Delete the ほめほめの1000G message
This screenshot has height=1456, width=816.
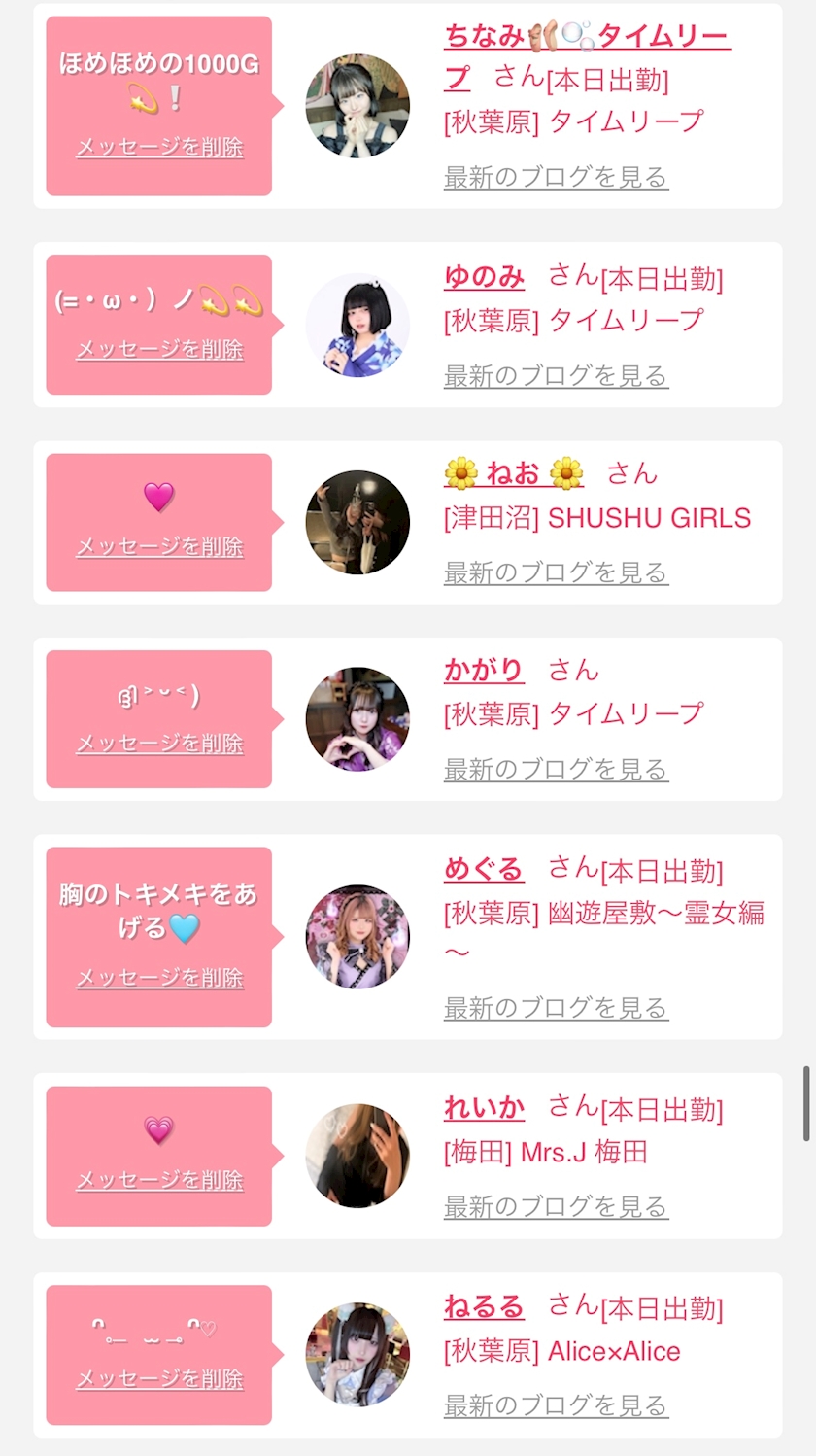pos(159,148)
